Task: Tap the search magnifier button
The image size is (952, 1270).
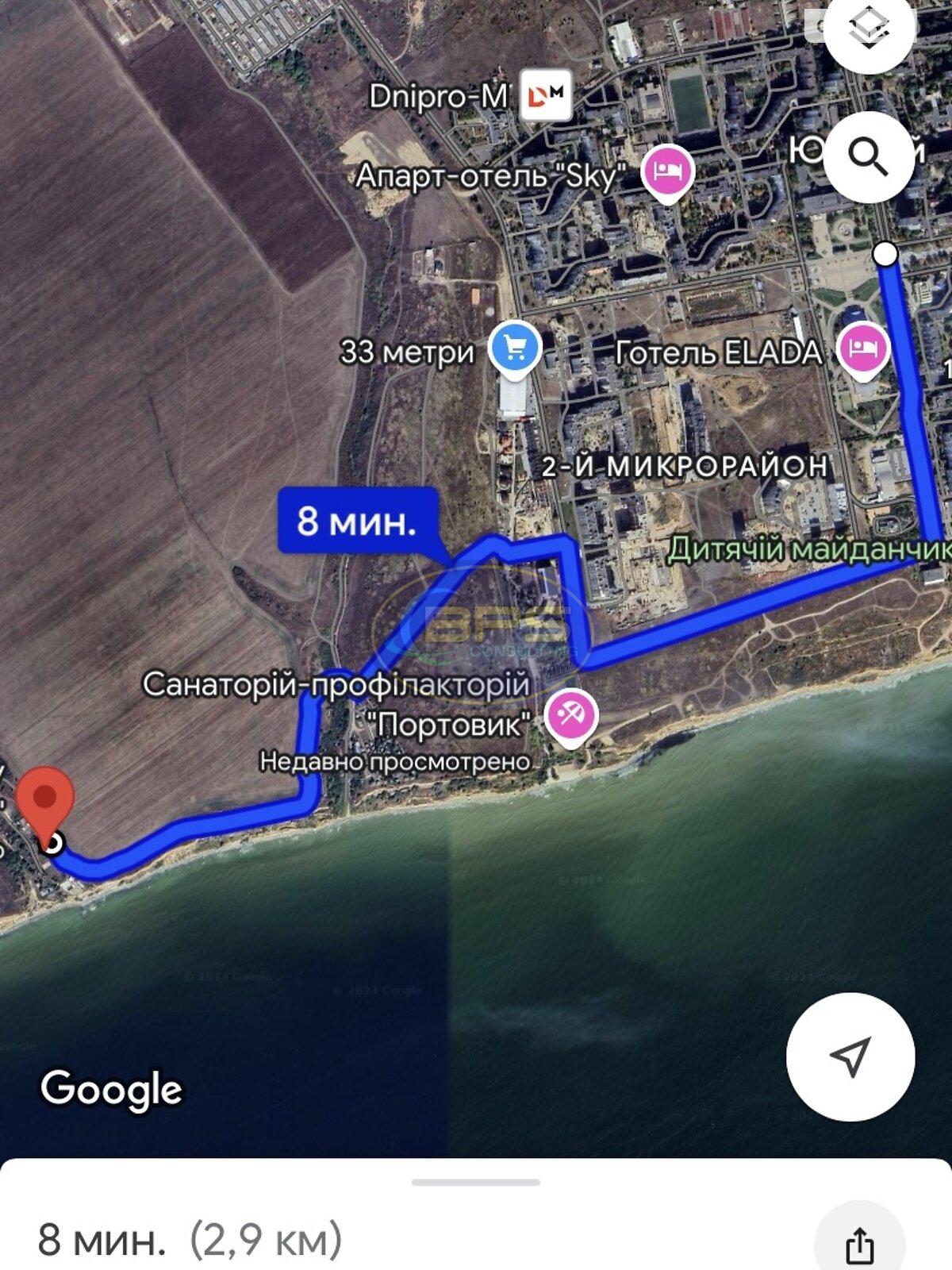Action: coord(868,156)
